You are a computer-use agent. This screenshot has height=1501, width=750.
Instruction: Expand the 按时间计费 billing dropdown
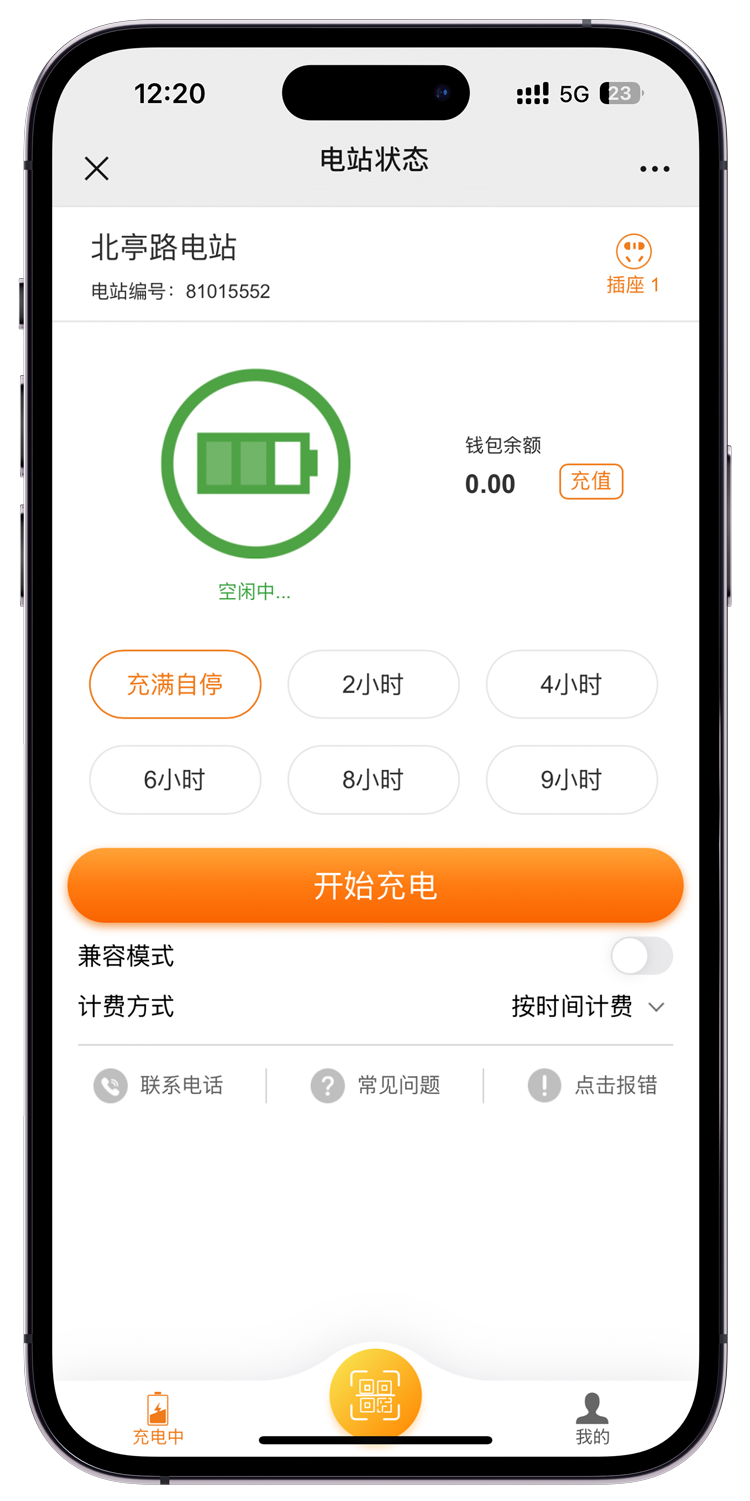pyautogui.click(x=588, y=1007)
